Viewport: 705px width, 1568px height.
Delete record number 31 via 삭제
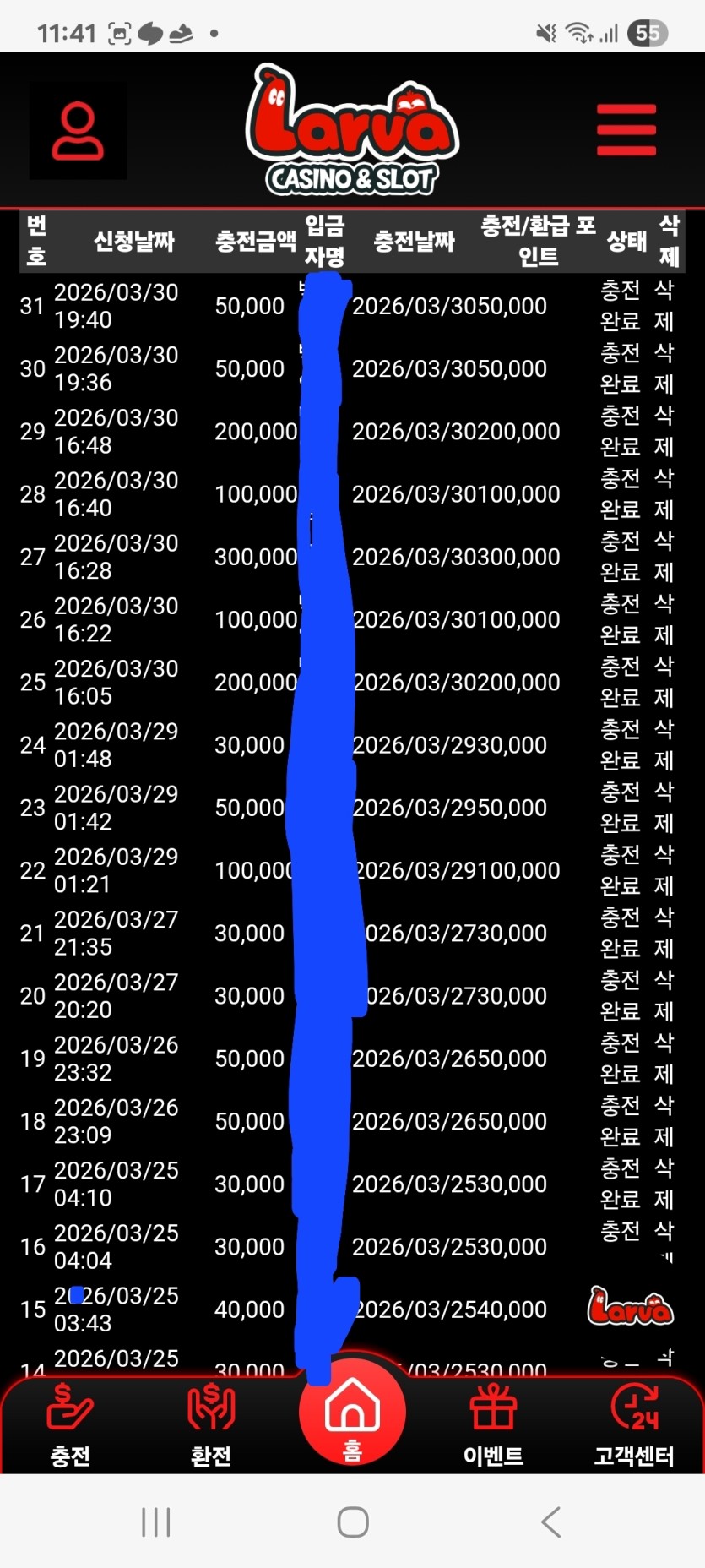pos(664,306)
